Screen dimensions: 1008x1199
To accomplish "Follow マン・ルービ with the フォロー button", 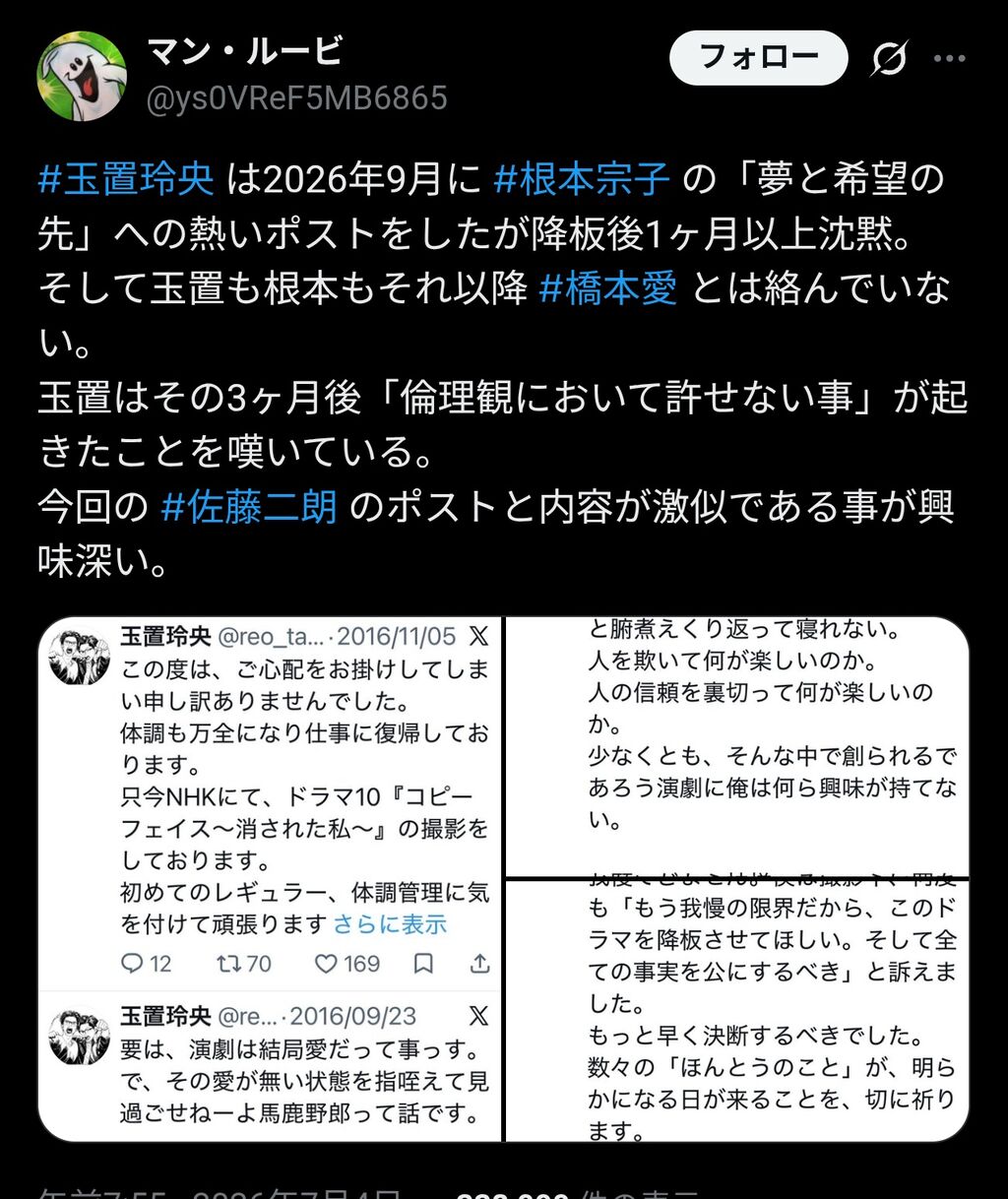I will [x=758, y=57].
